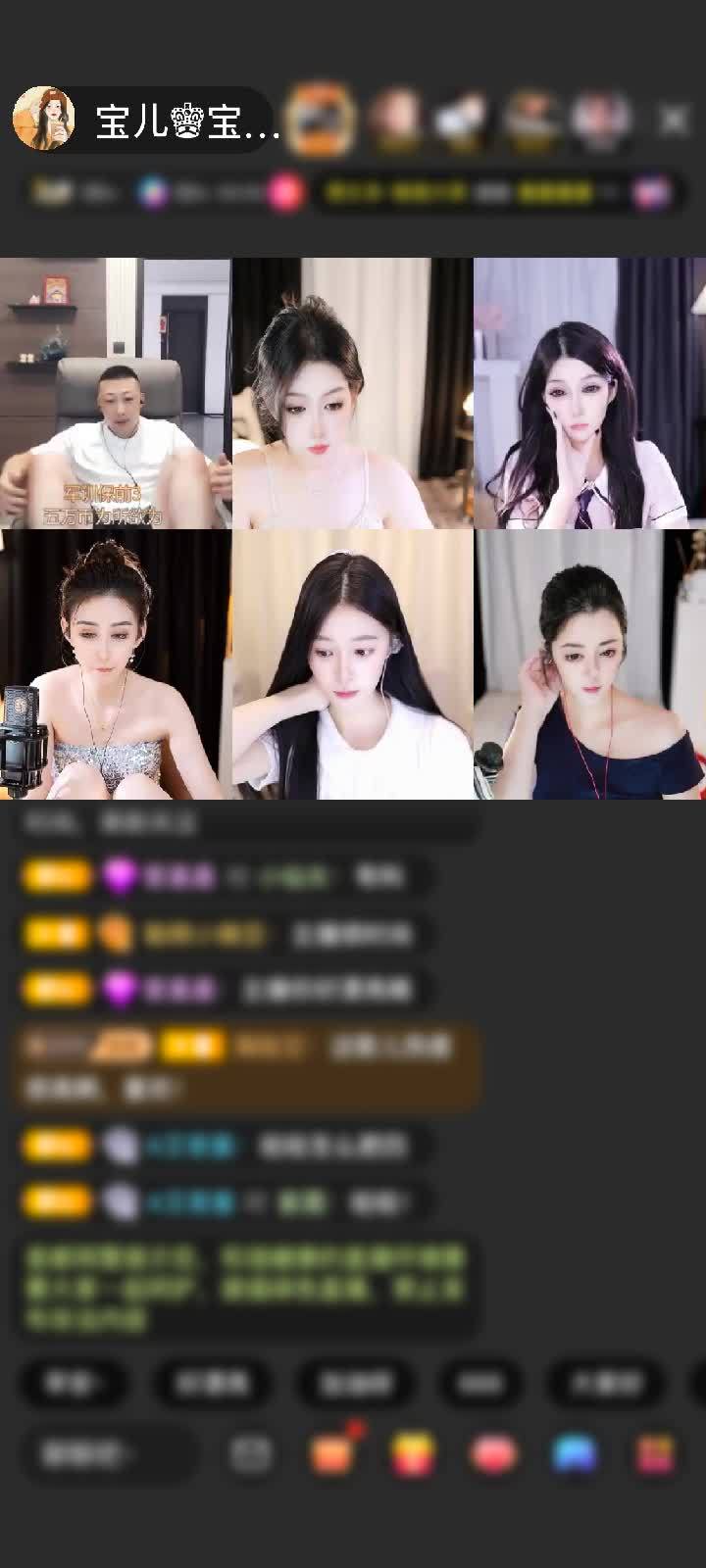Open first top viewer avatar with gold frame

tap(322, 120)
